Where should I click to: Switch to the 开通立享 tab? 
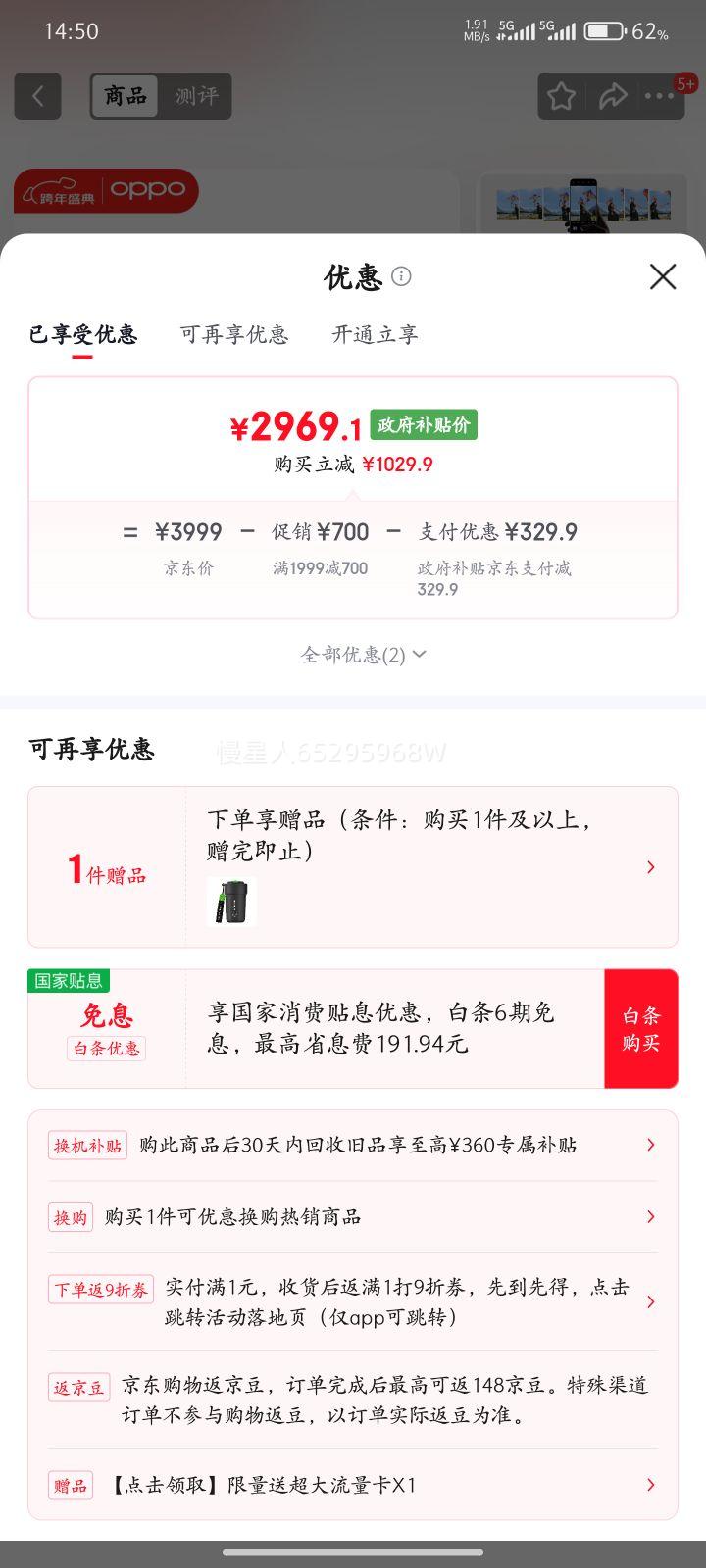[x=374, y=335]
